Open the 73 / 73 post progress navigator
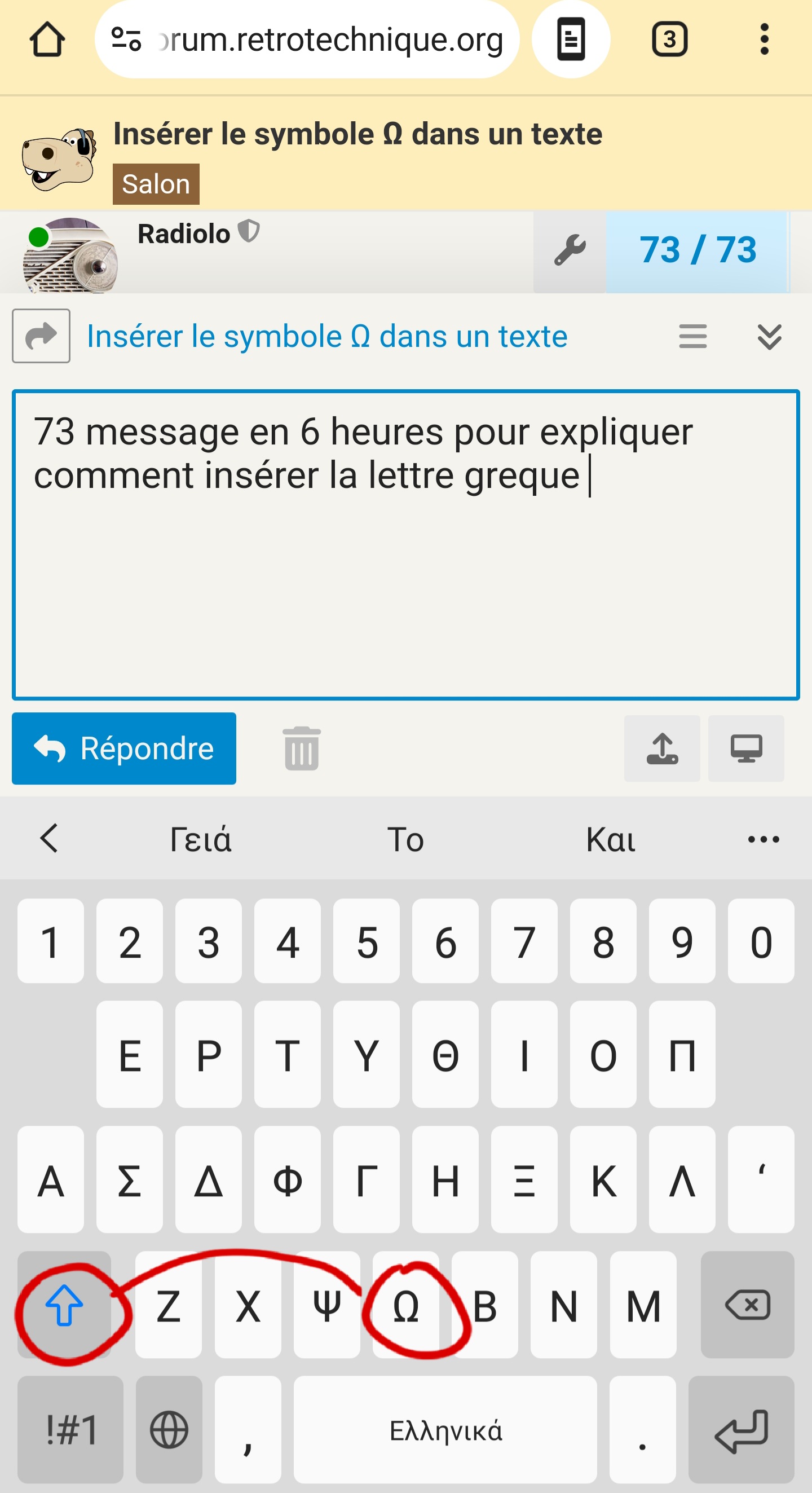The image size is (812, 1493). pos(697,252)
